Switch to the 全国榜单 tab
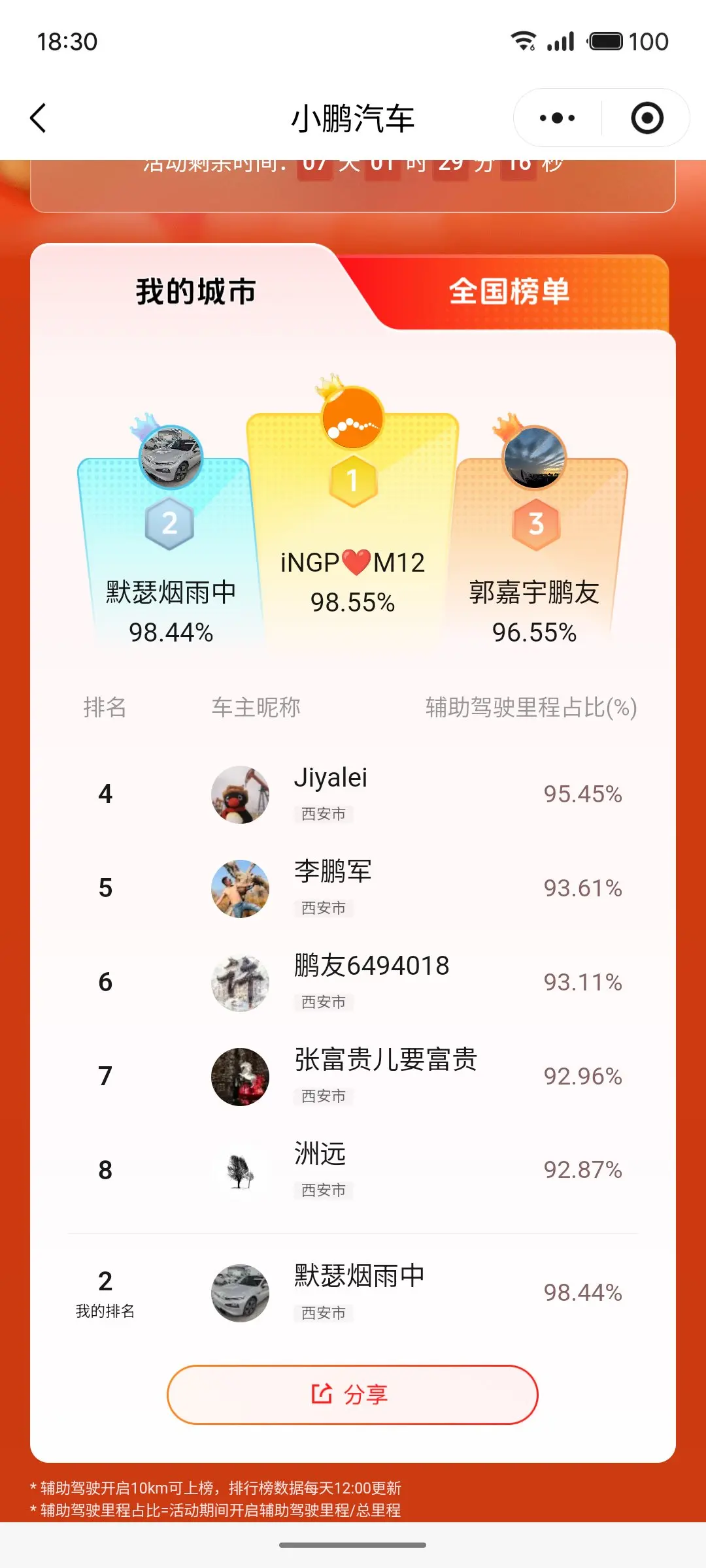Screen dimensions: 706x1568 509,291
